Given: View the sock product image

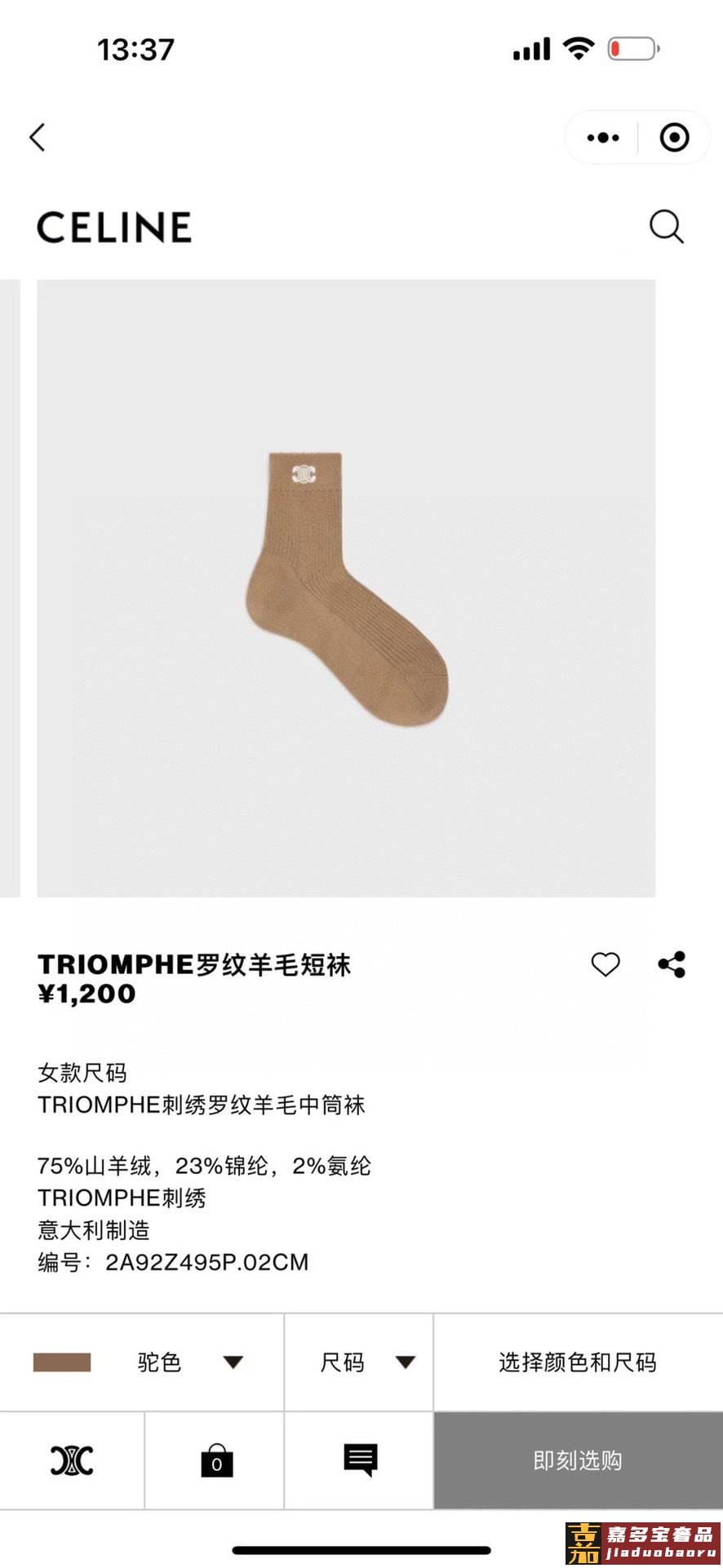Looking at the screenshot, I should tap(346, 587).
